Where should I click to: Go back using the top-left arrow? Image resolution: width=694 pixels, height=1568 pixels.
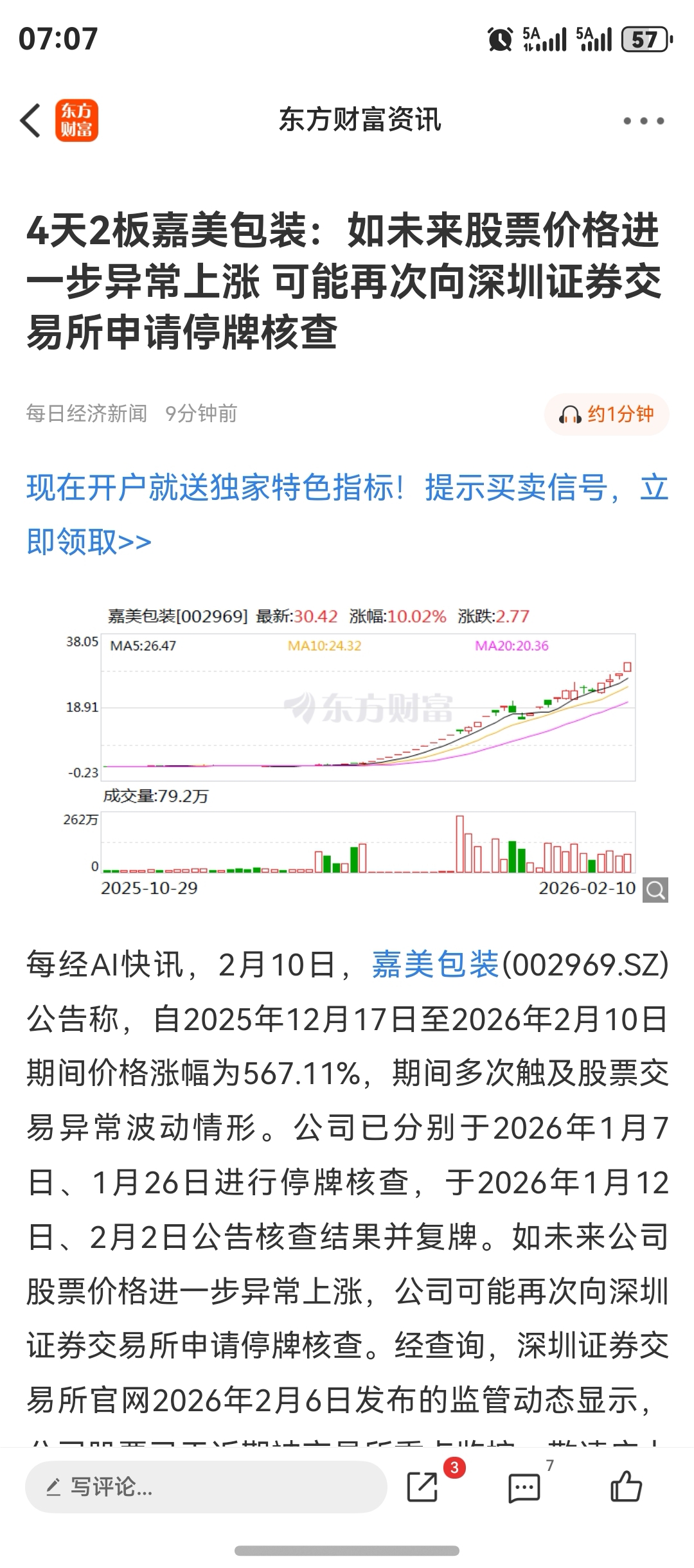[x=30, y=120]
